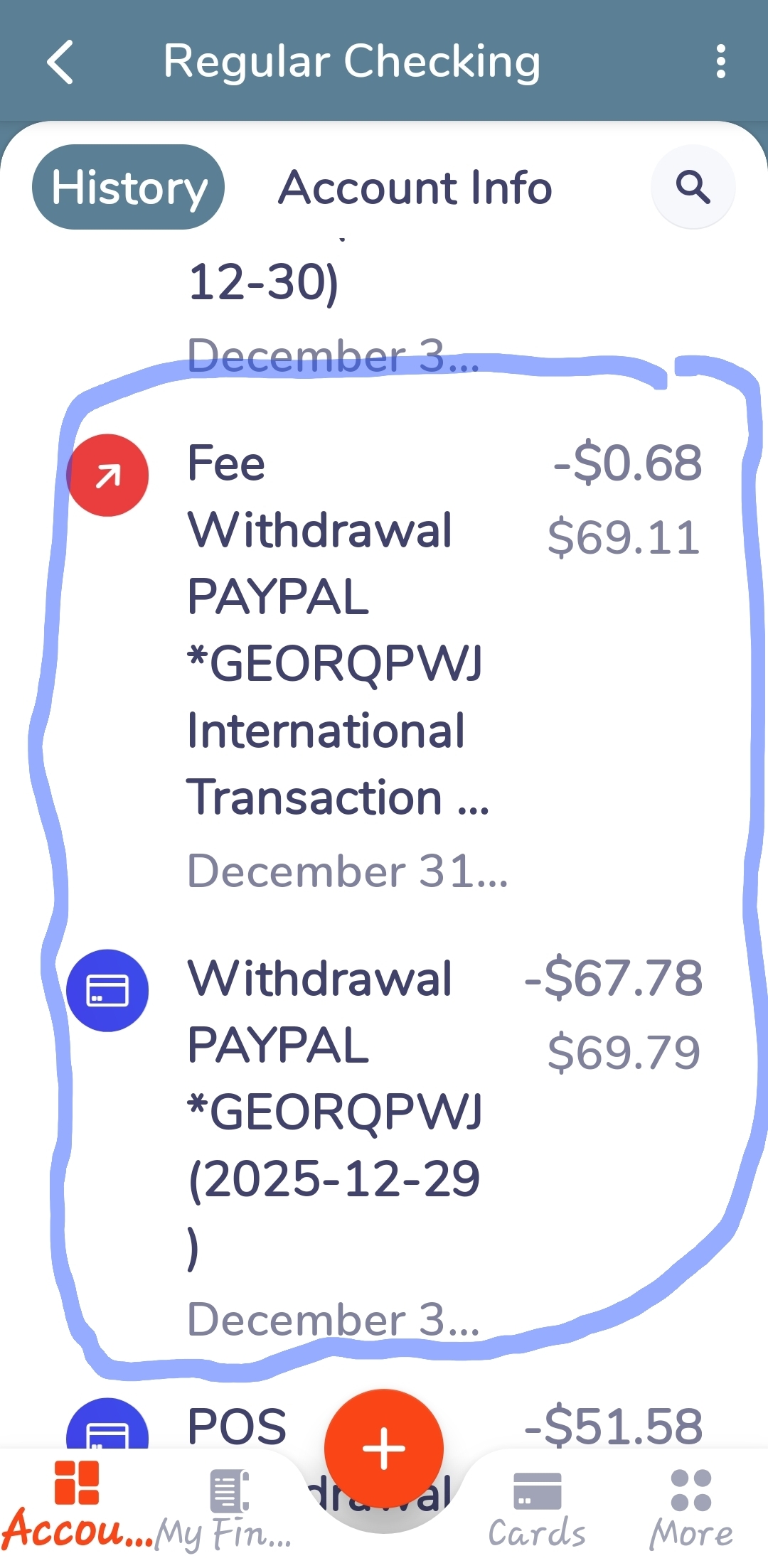Tap the orange plus floating button

click(384, 1448)
